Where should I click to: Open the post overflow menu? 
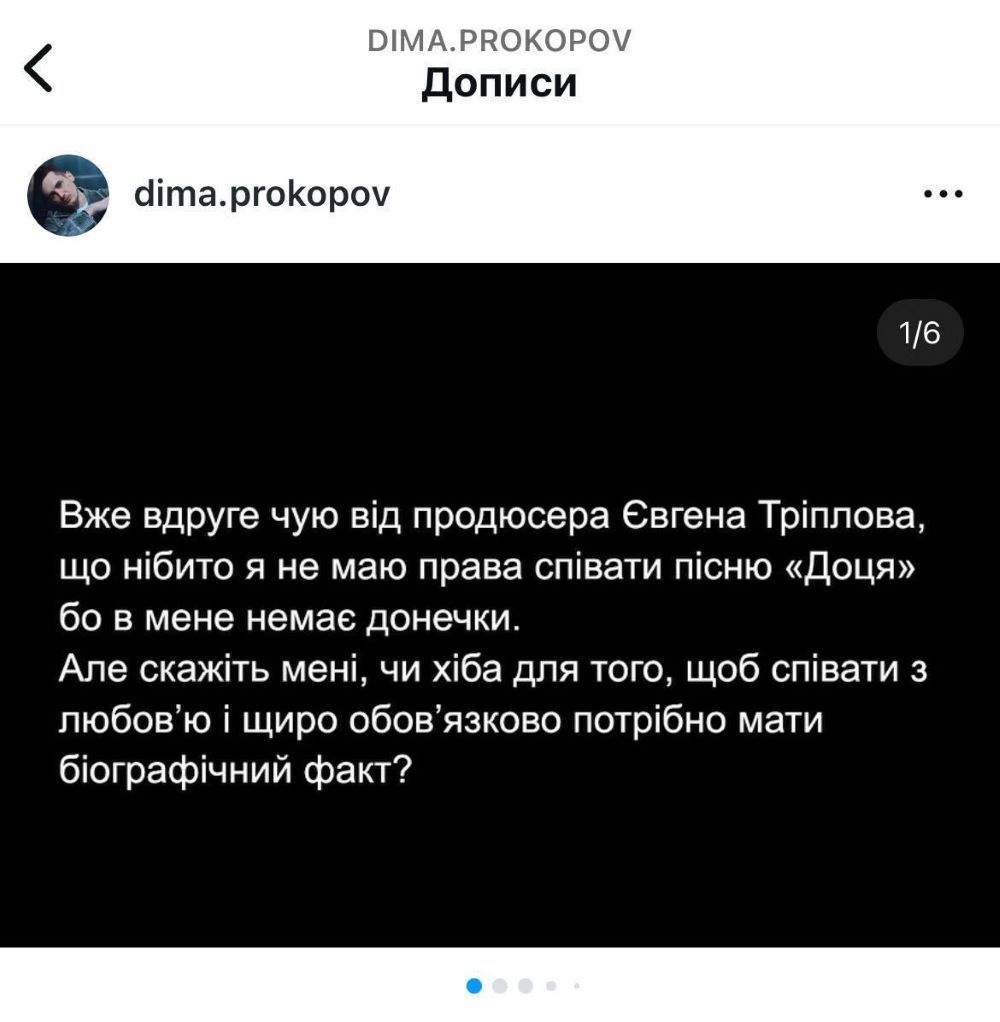942,195
